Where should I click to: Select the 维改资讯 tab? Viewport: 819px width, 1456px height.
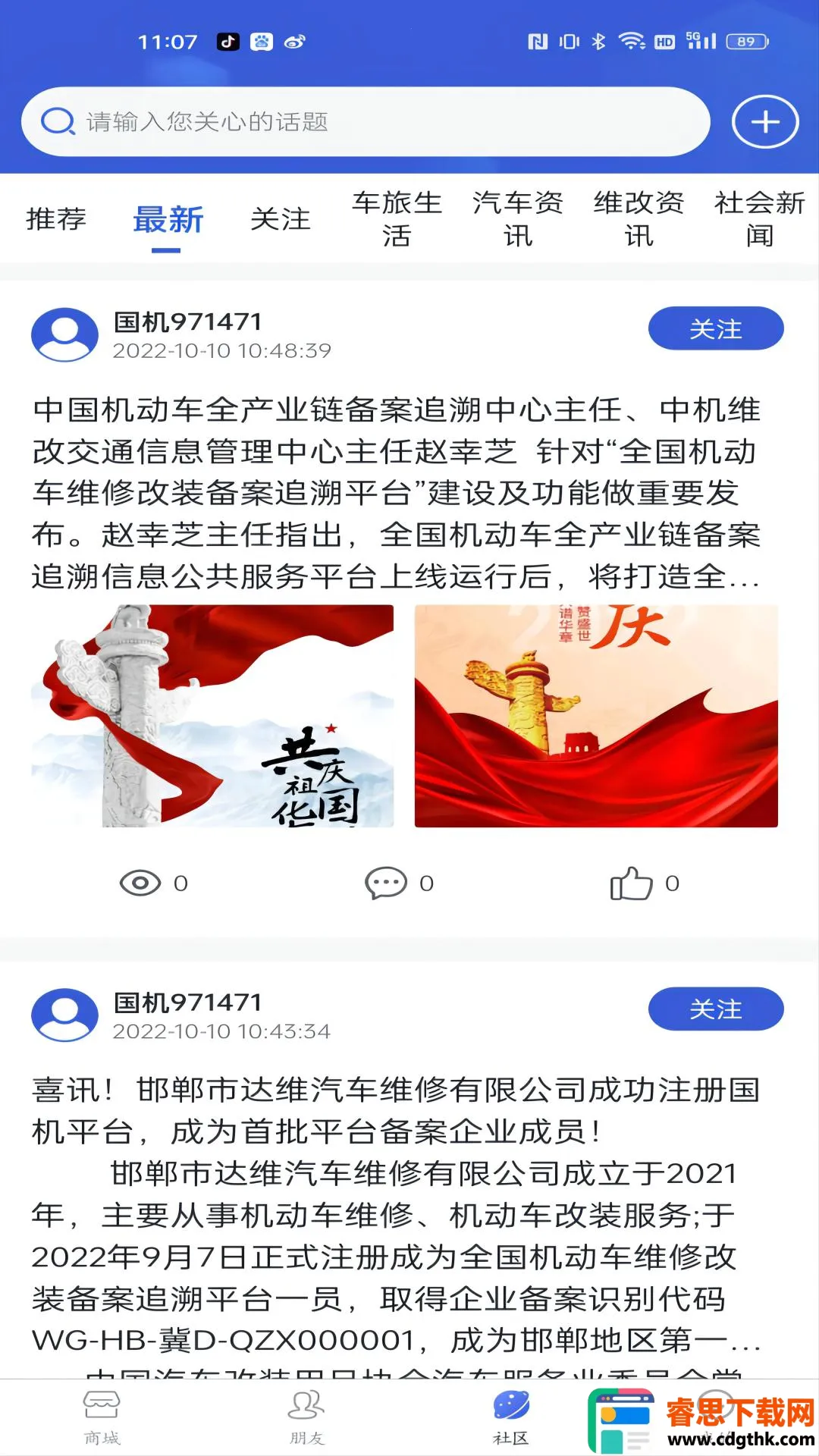tap(639, 219)
